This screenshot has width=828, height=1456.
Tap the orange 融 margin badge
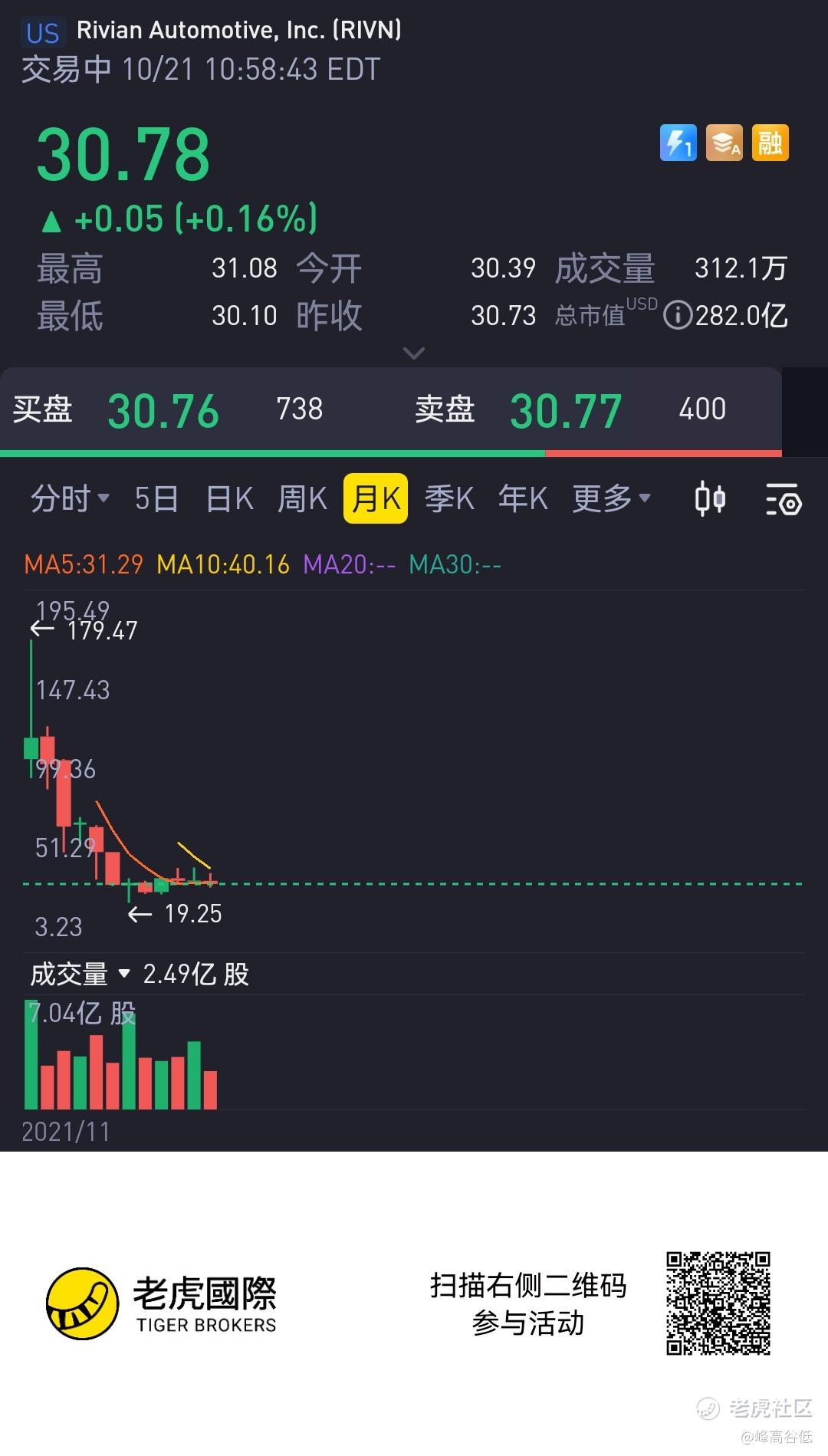770,143
